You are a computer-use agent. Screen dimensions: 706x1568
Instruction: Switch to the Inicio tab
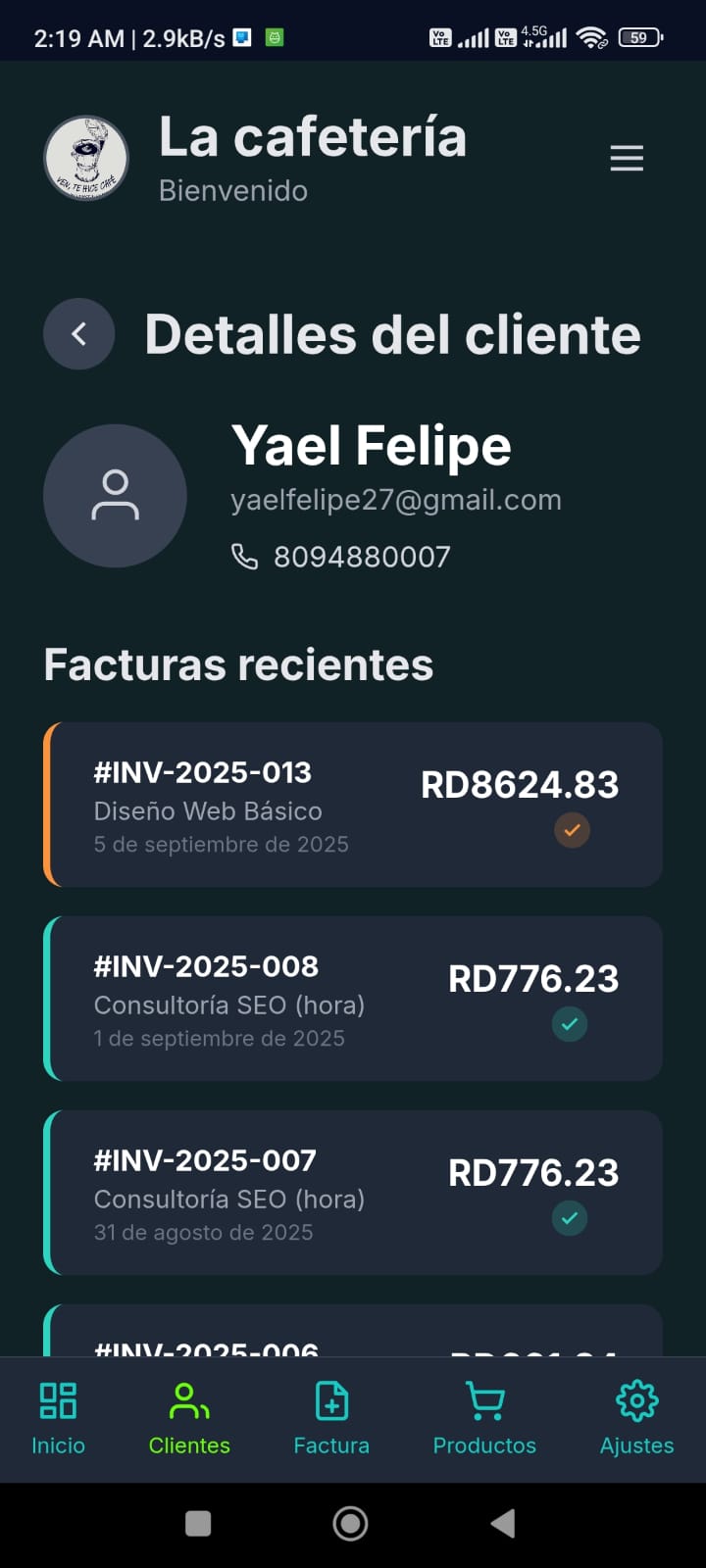[x=58, y=1418]
